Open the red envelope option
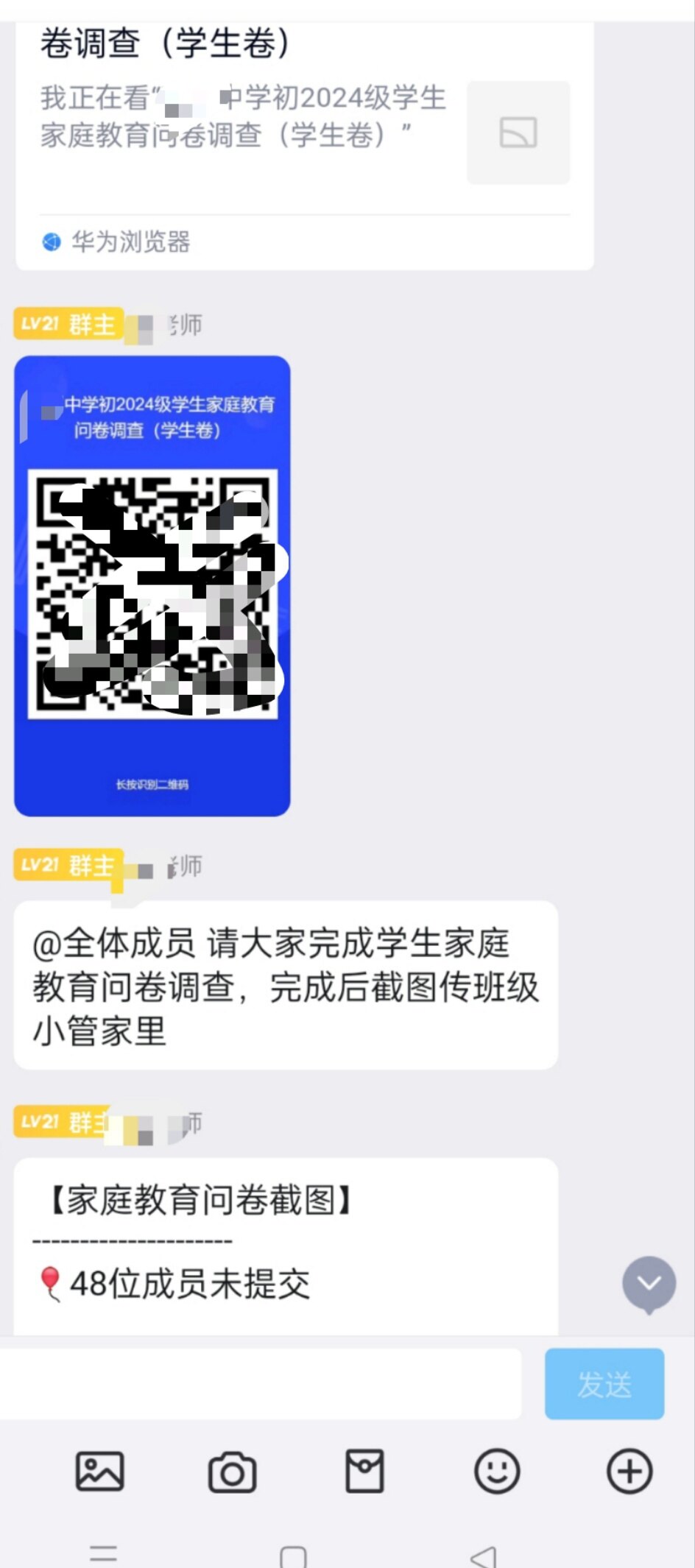 click(364, 1472)
